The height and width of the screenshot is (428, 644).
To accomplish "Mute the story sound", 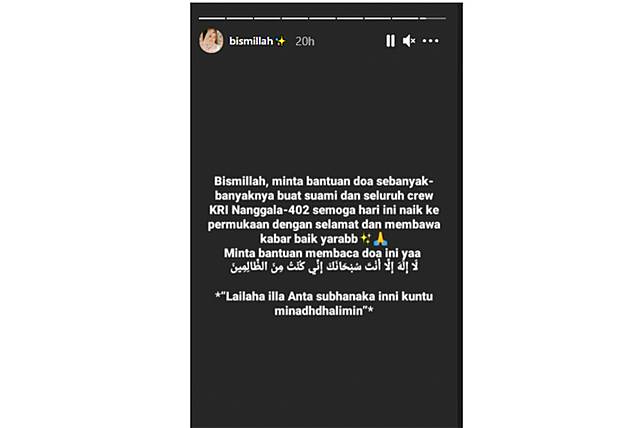I will click(x=409, y=41).
